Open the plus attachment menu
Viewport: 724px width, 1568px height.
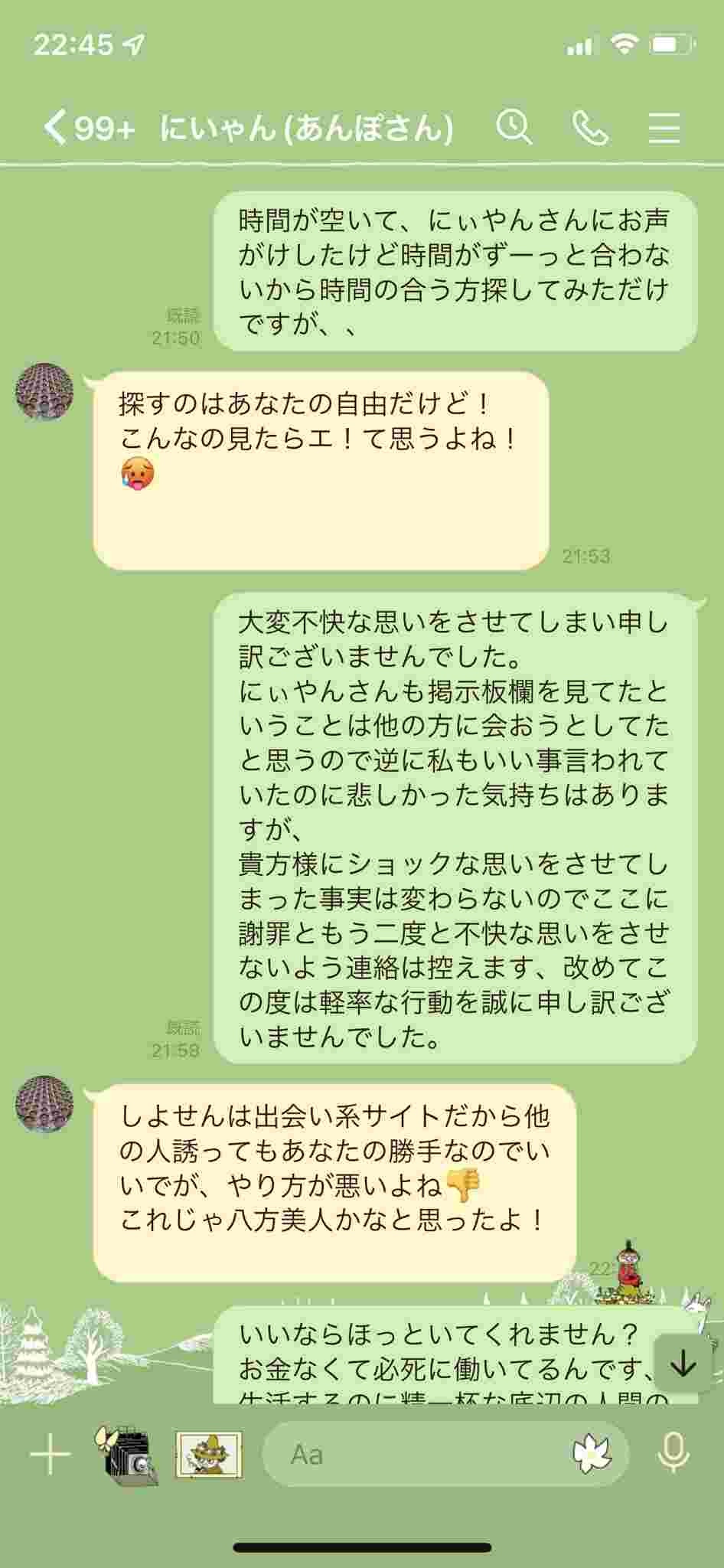[51, 1453]
